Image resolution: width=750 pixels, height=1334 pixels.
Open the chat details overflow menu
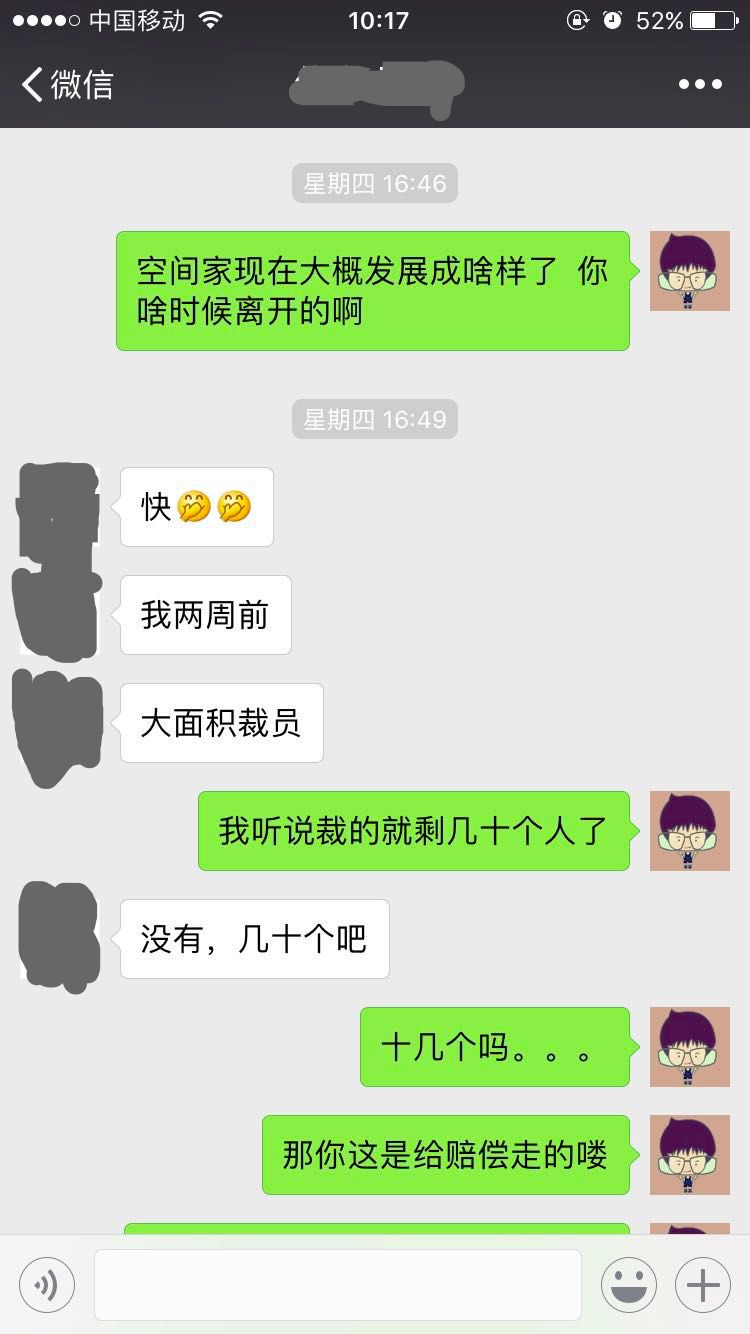coord(700,84)
